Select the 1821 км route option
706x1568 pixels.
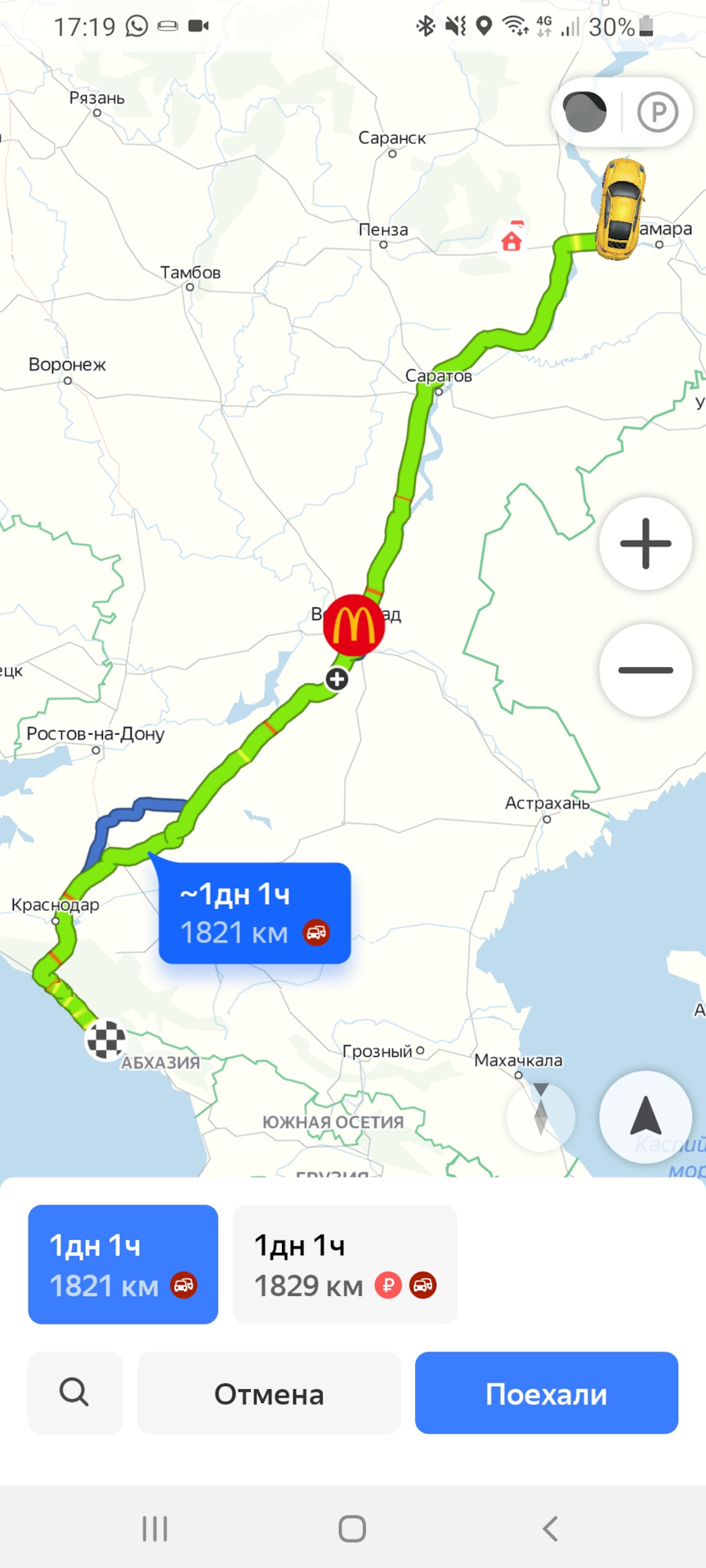123,1264
